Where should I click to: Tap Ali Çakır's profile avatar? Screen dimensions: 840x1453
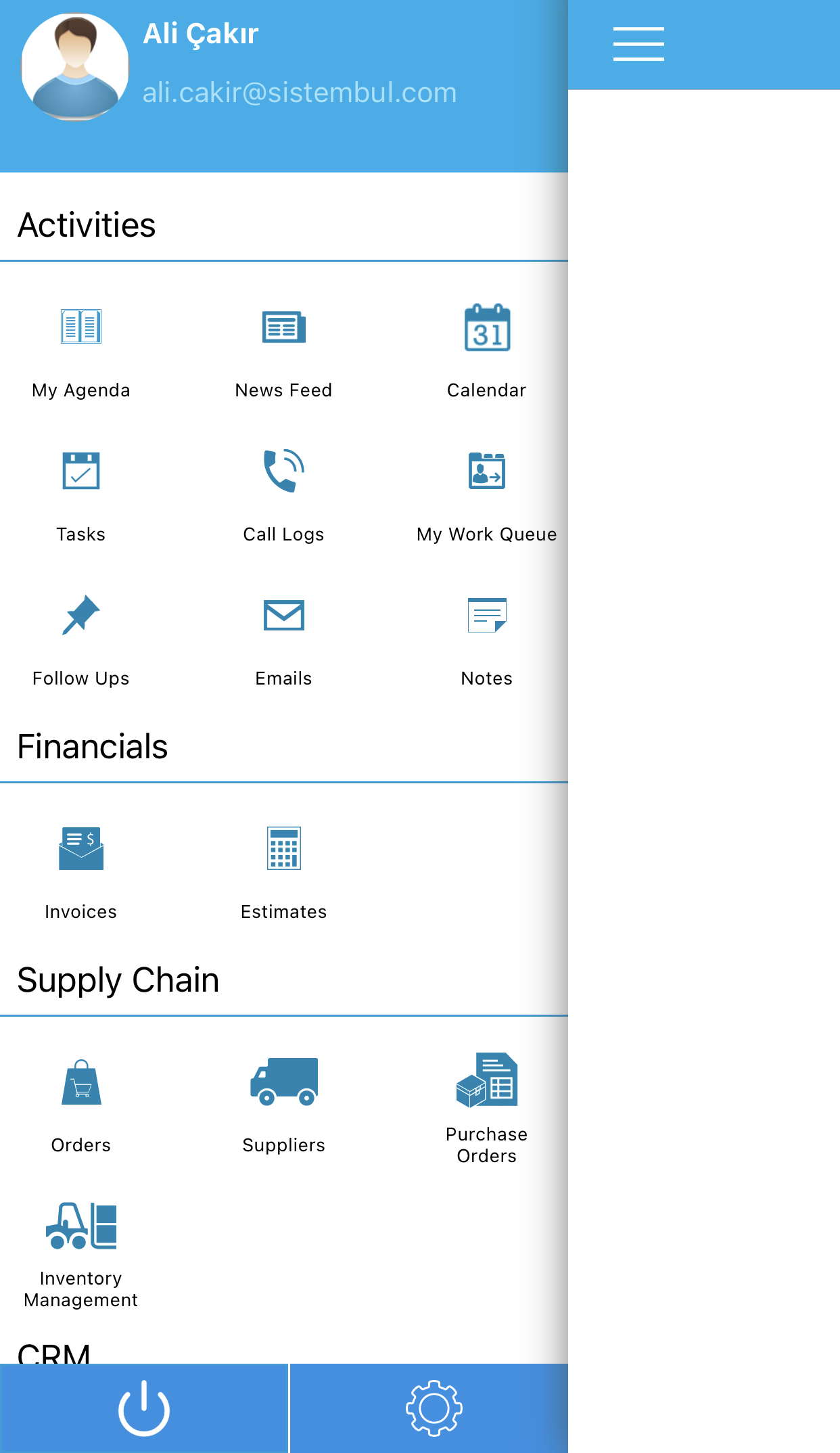(x=75, y=67)
